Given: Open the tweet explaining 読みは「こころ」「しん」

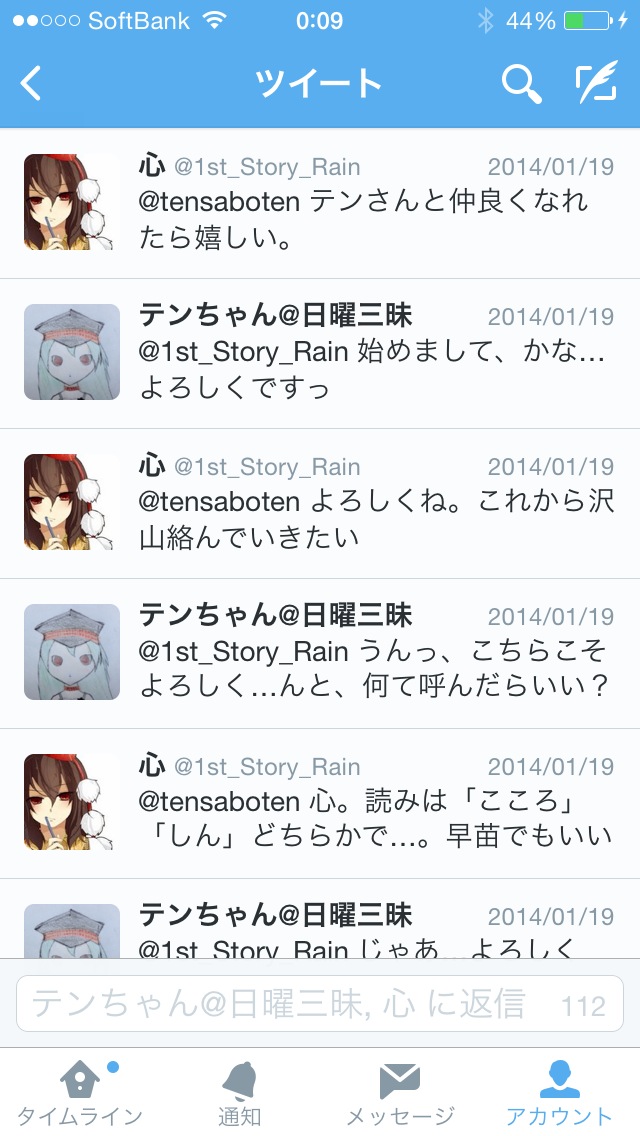Looking at the screenshot, I should [320, 803].
